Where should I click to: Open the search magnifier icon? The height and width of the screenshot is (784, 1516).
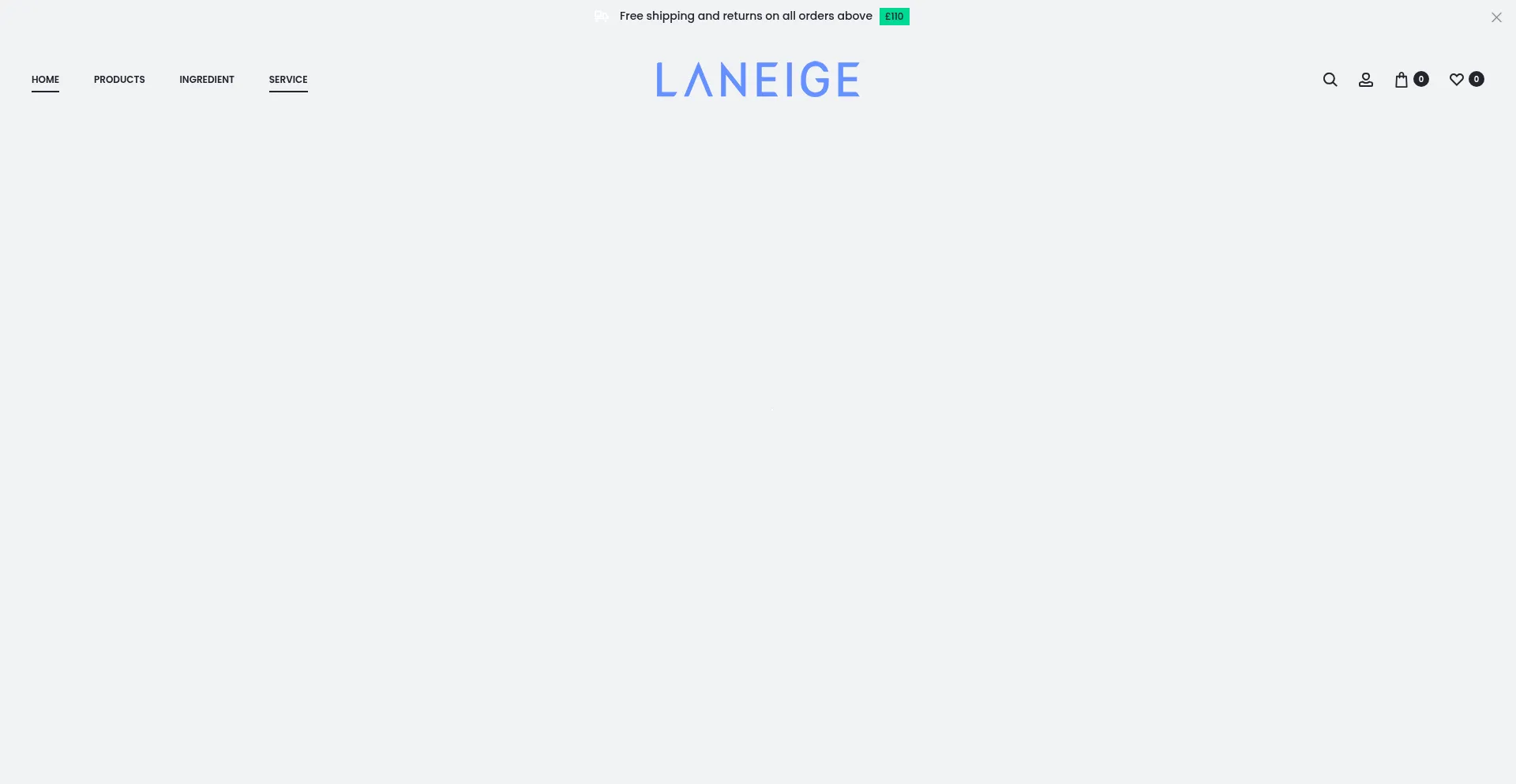coord(1330,80)
